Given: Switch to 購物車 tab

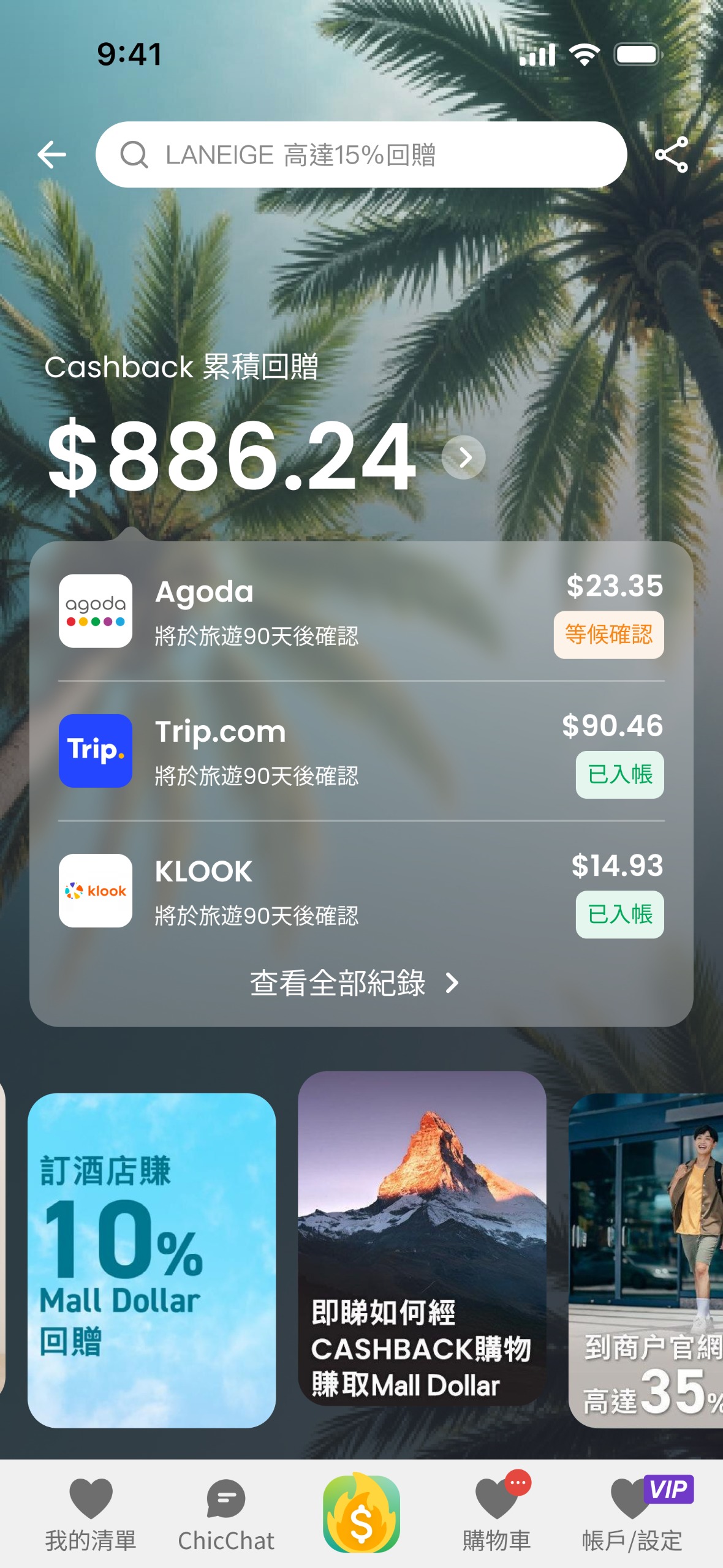Looking at the screenshot, I should pyautogui.click(x=497, y=1514).
